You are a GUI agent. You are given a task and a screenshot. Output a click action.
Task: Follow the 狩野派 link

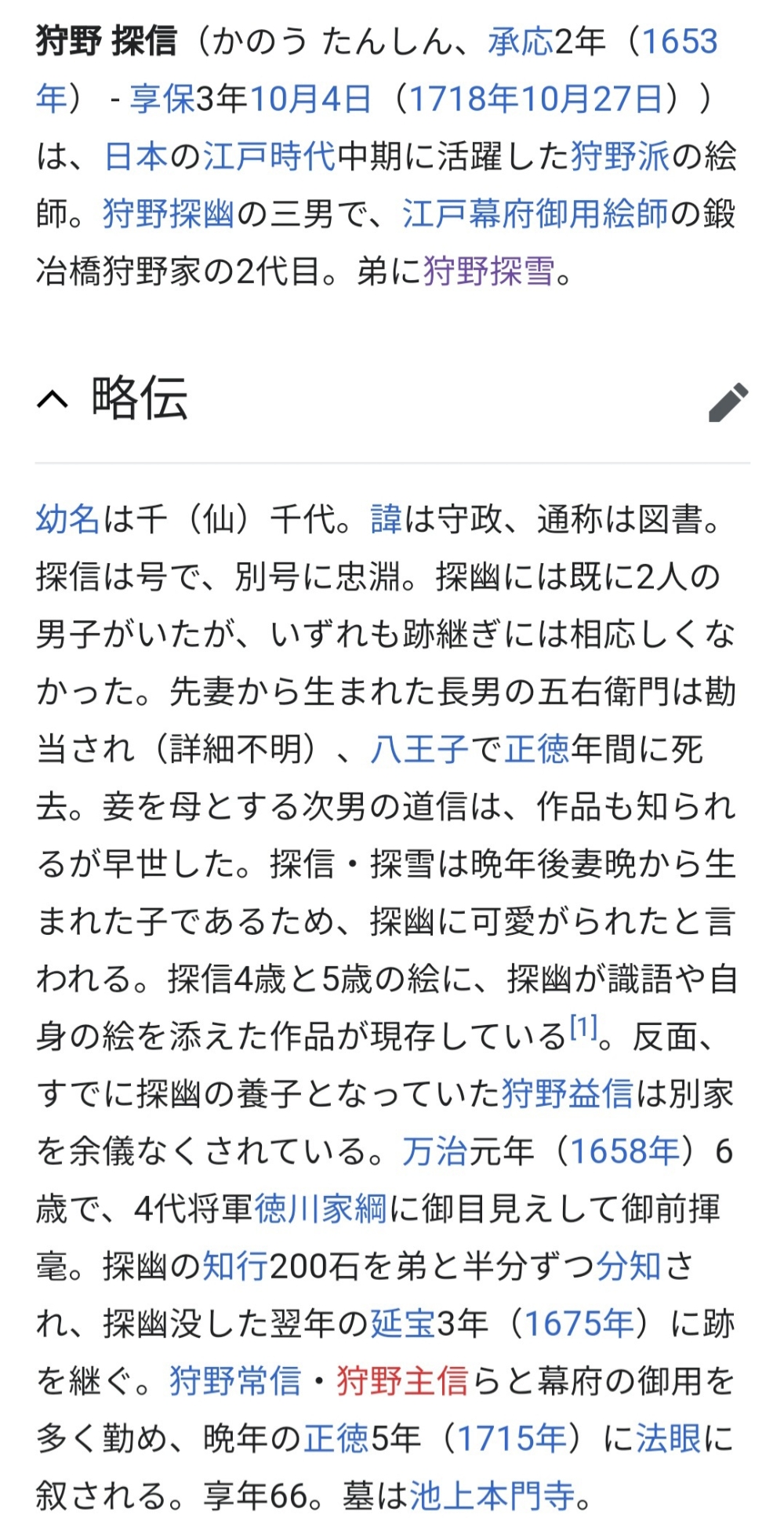tap(620, 156)
